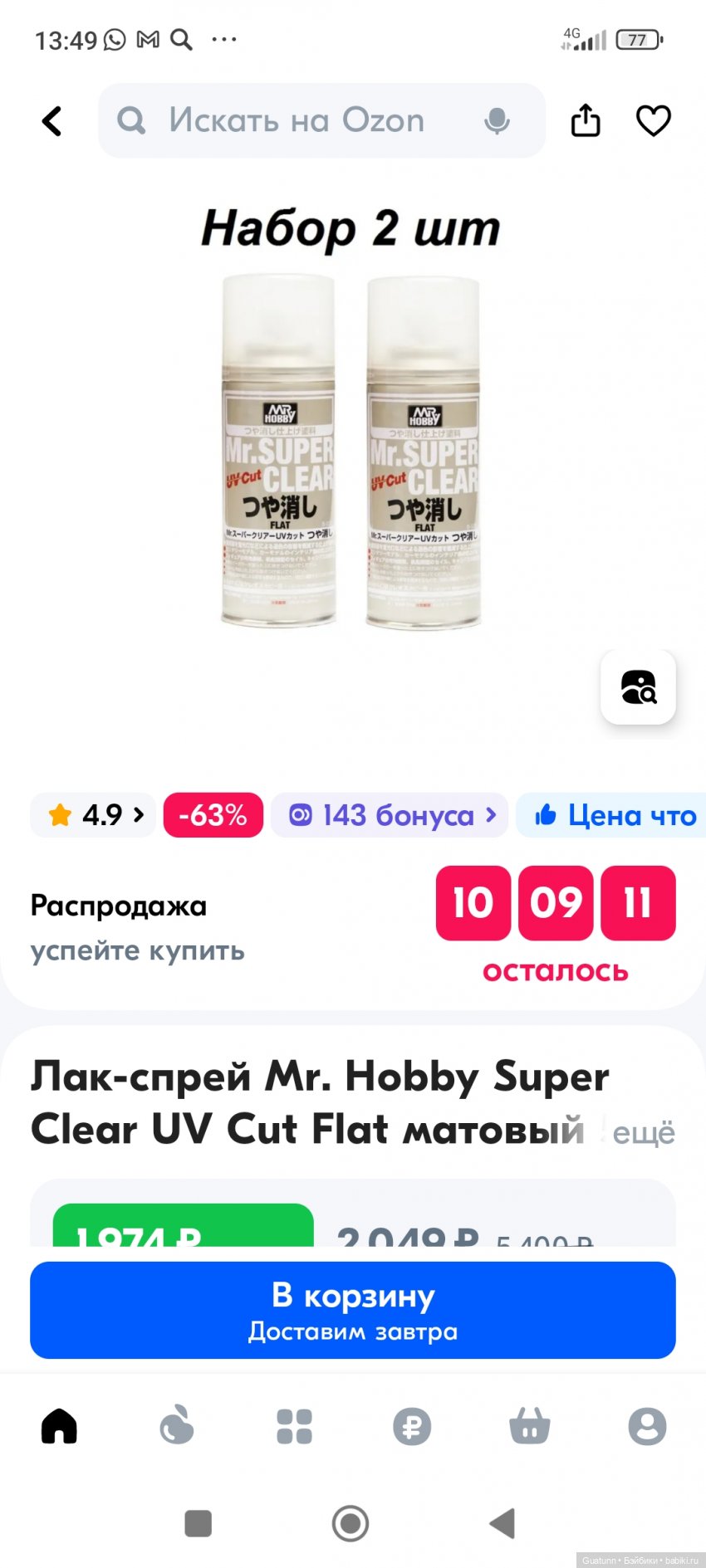Open the 4.9 rating reviews
The height and width of the screenshot is (1568, 706).
[93, 815]
